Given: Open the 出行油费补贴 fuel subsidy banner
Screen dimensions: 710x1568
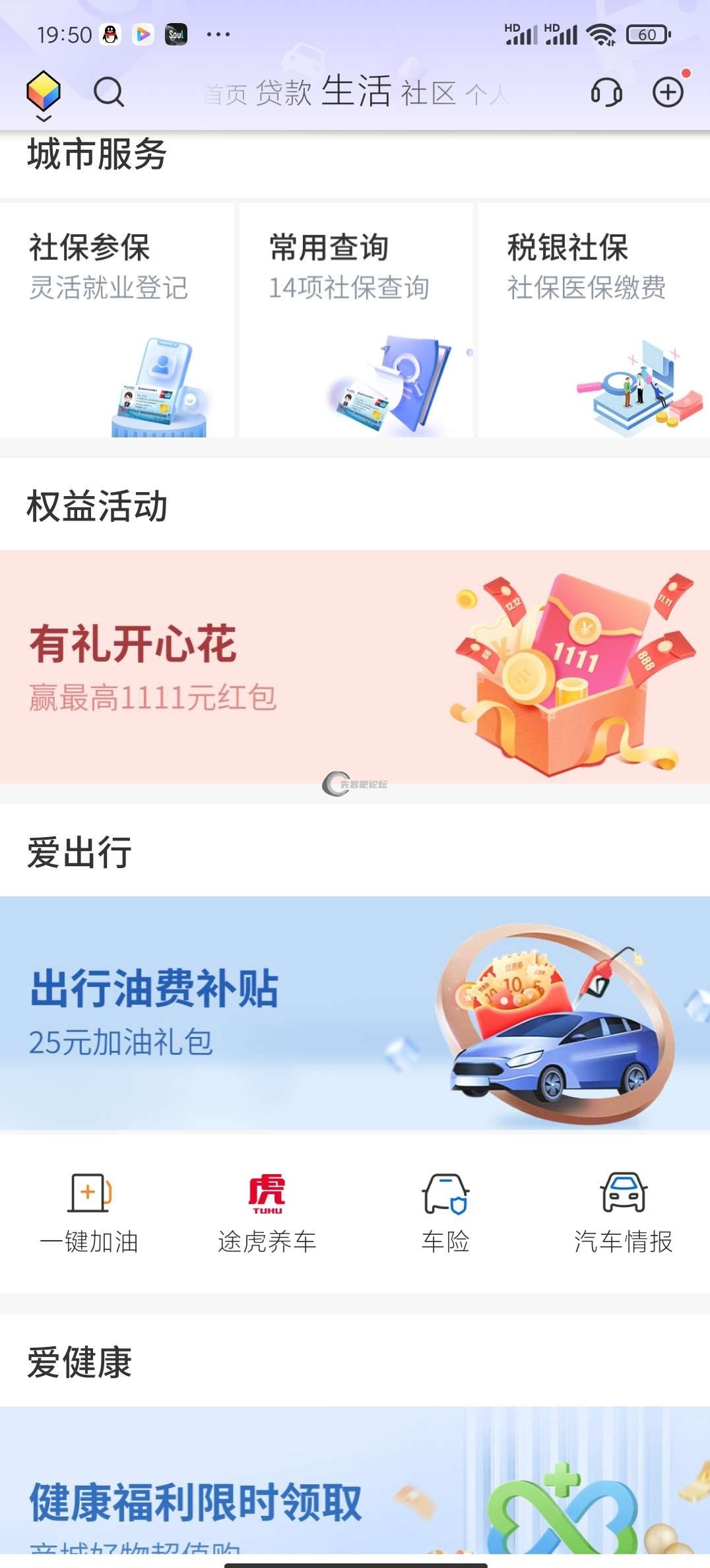Looking at the screenshot, I should tap(355, 1013).
